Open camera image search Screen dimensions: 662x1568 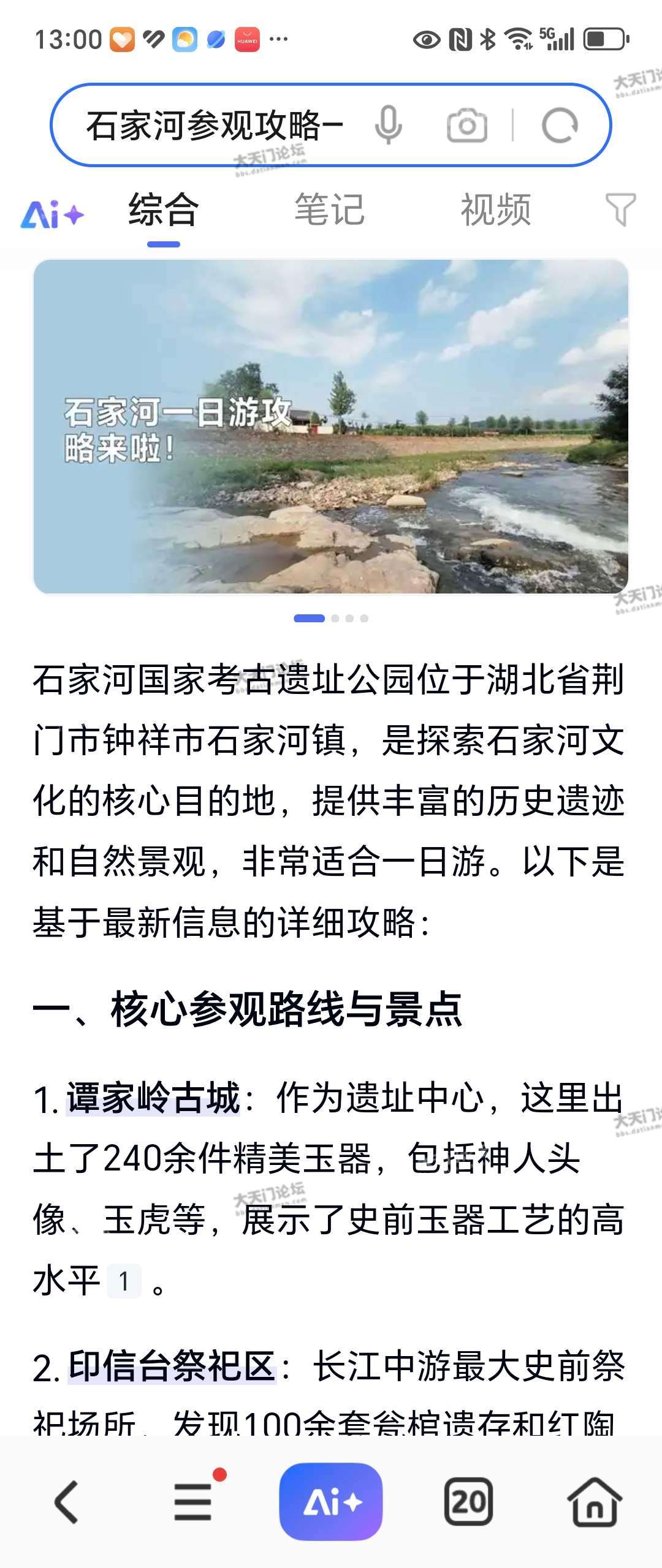click(x=467, y=126)
